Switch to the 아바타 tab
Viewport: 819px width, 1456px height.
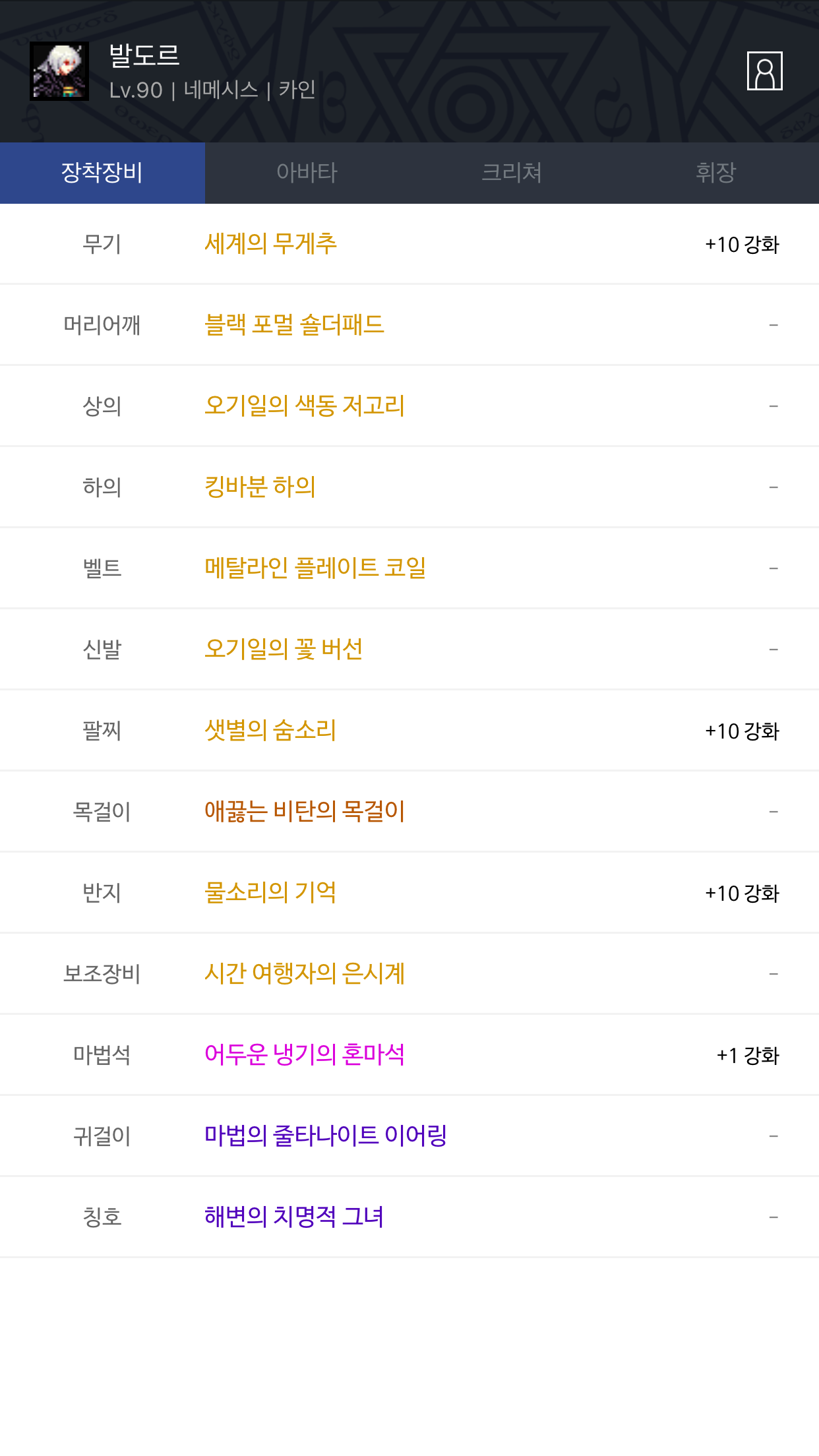pyautogui.click(x=307, y=173)
